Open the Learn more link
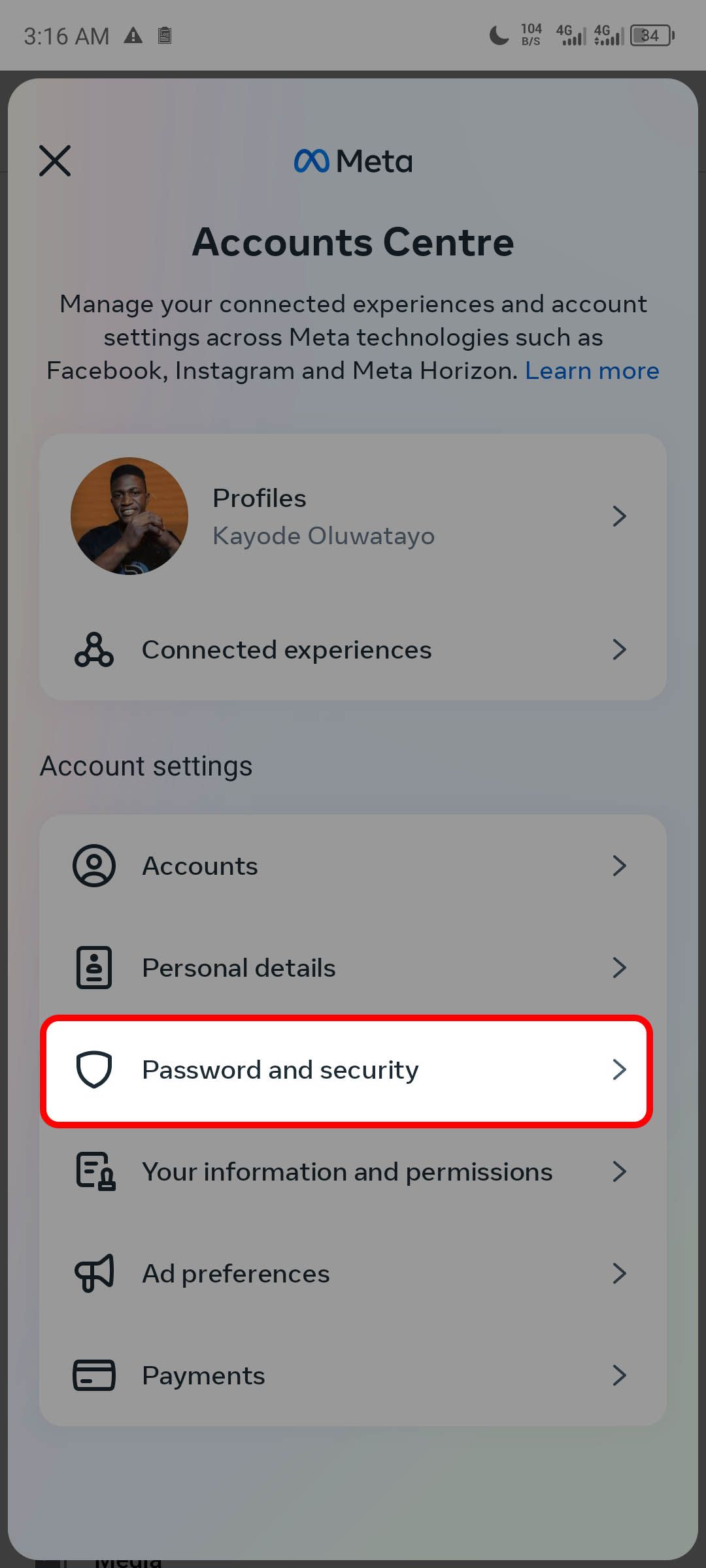706x1568 pixels. click(x=592, y=370)
